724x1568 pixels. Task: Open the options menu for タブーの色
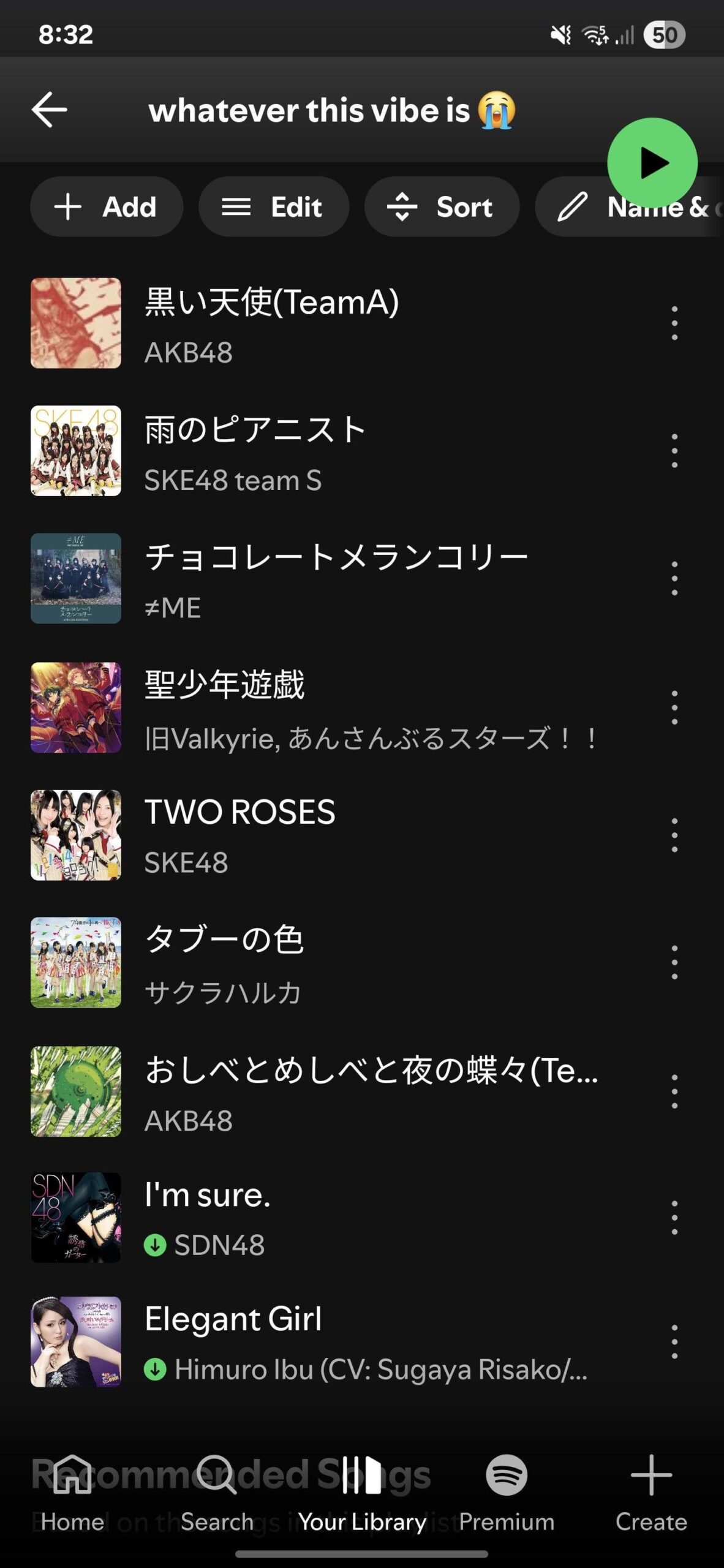(x=674, y=962)
